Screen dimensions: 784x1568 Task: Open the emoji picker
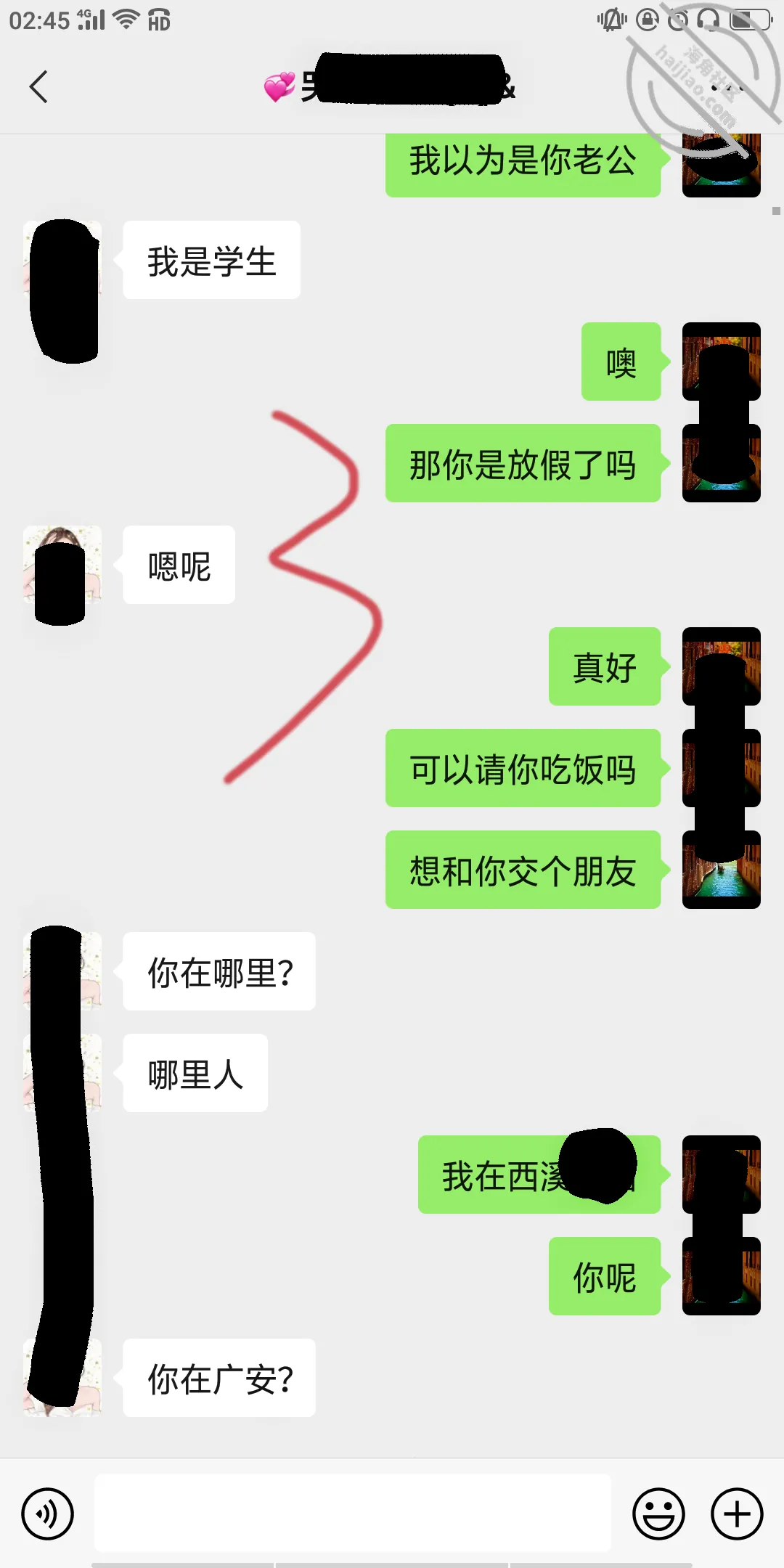(x=658, y=1514)
